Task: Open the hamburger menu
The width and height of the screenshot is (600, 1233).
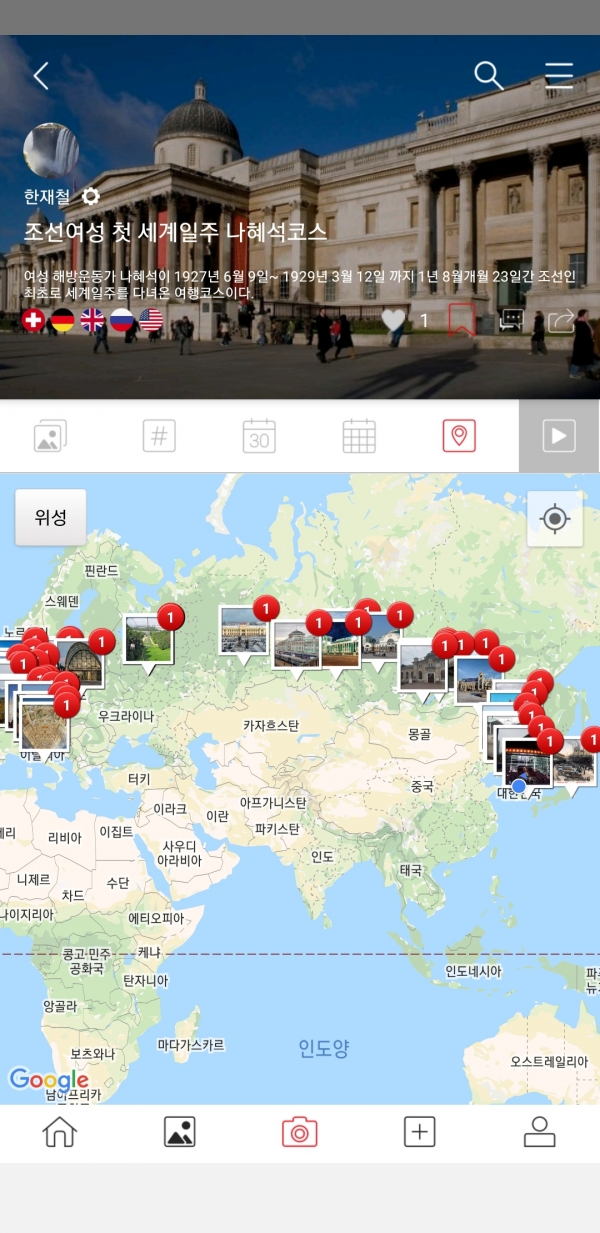Action: 559,76
